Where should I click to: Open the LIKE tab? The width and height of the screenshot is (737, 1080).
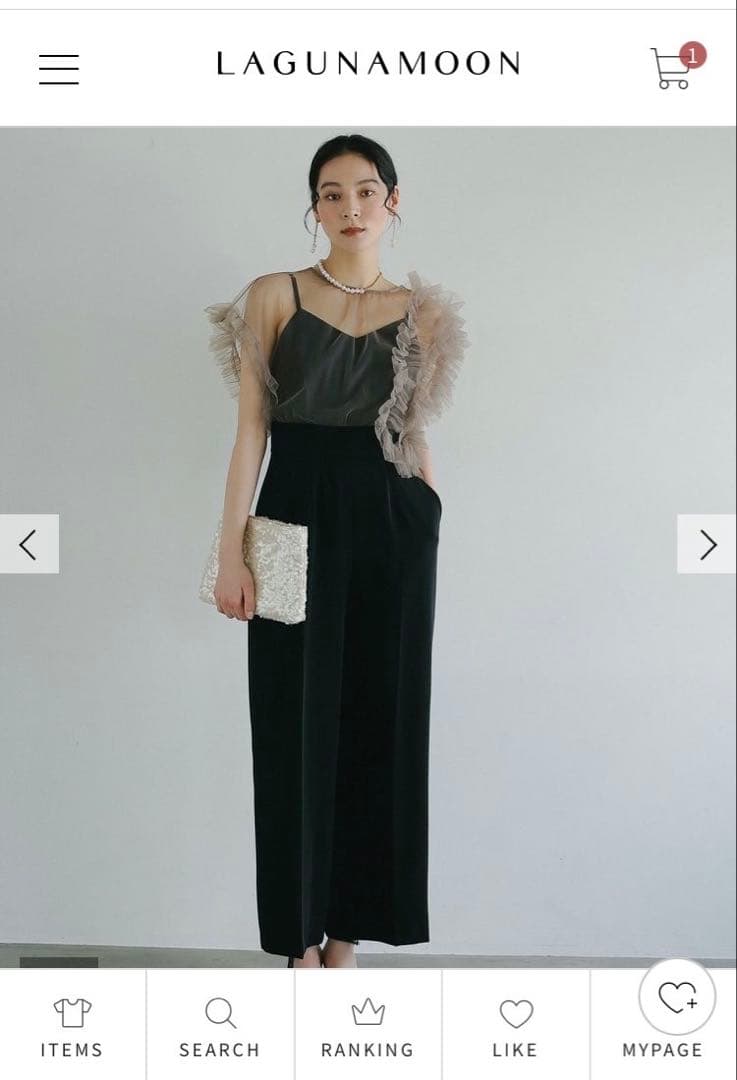pos(515,1027)
